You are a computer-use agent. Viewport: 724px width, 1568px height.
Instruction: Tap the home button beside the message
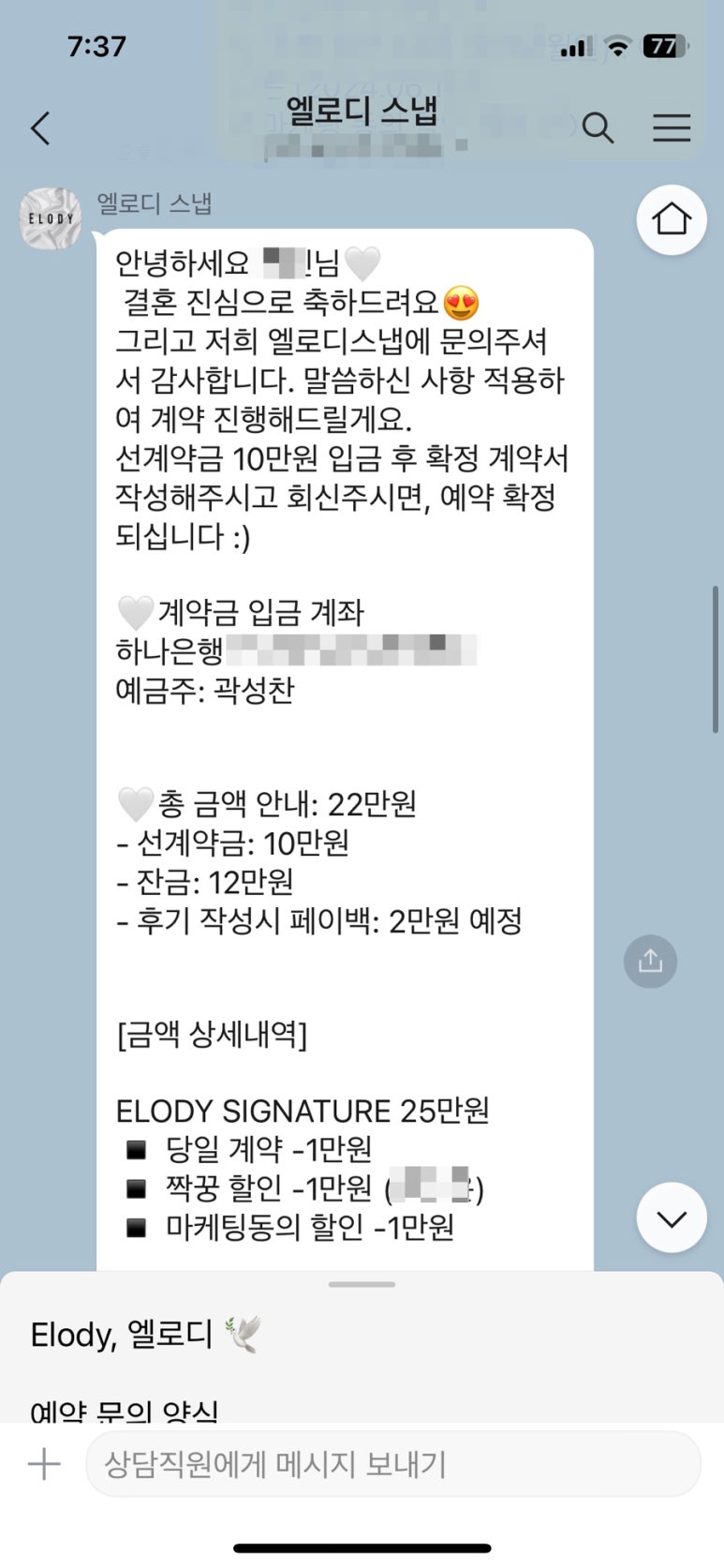pyautogui.click(x=672, y=220)
